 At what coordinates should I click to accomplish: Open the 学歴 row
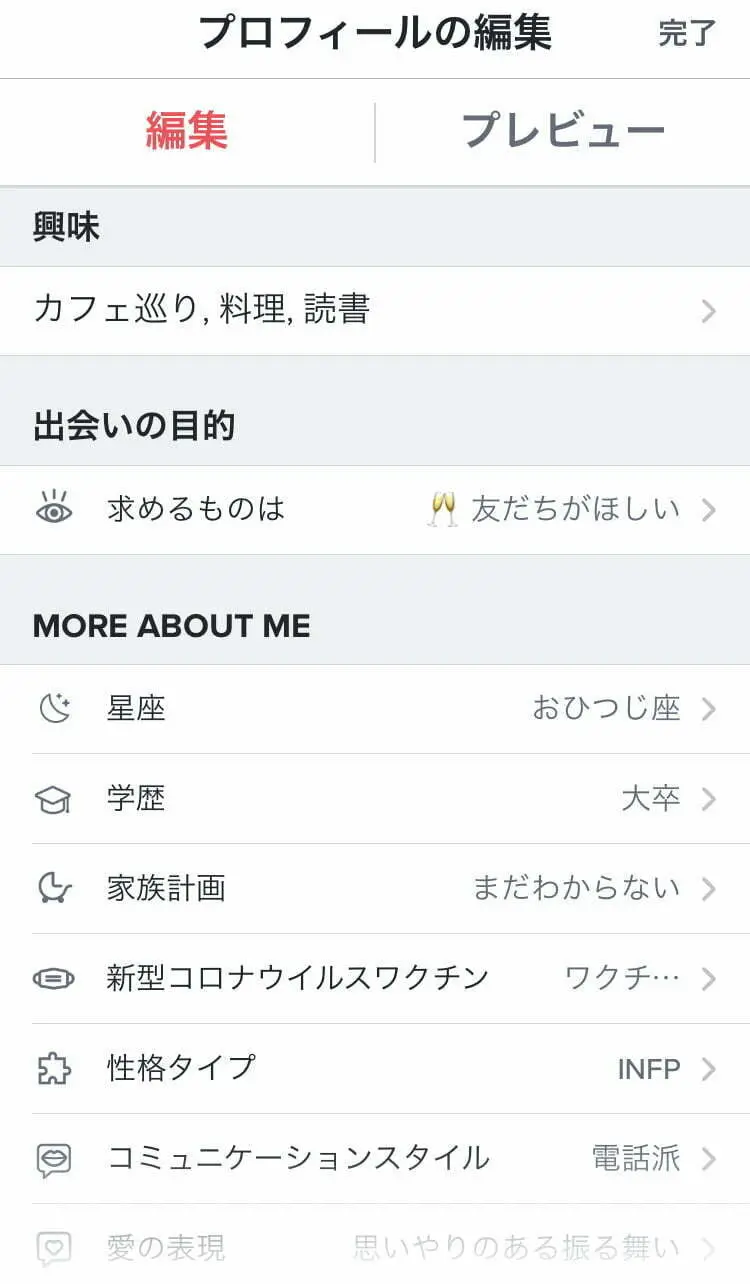tap(375, 799)
